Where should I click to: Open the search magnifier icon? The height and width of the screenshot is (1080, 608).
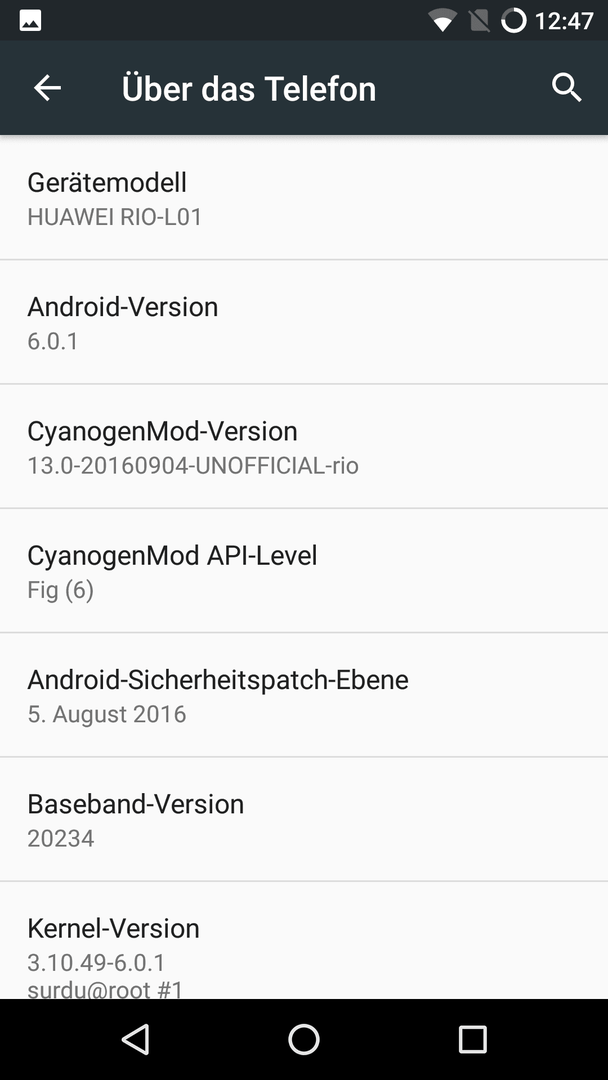coord(567,88)
